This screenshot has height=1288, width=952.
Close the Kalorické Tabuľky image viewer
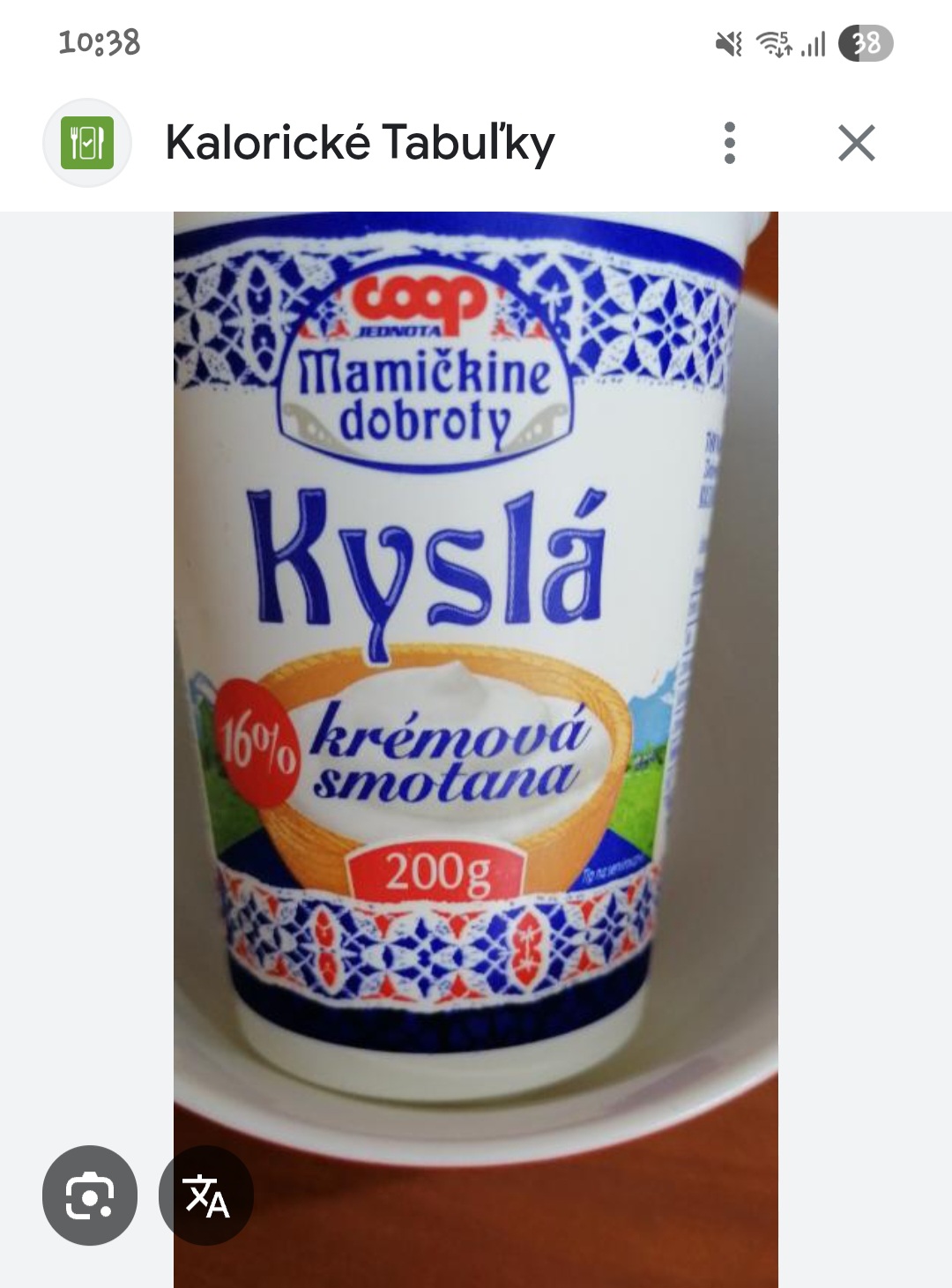856,143
